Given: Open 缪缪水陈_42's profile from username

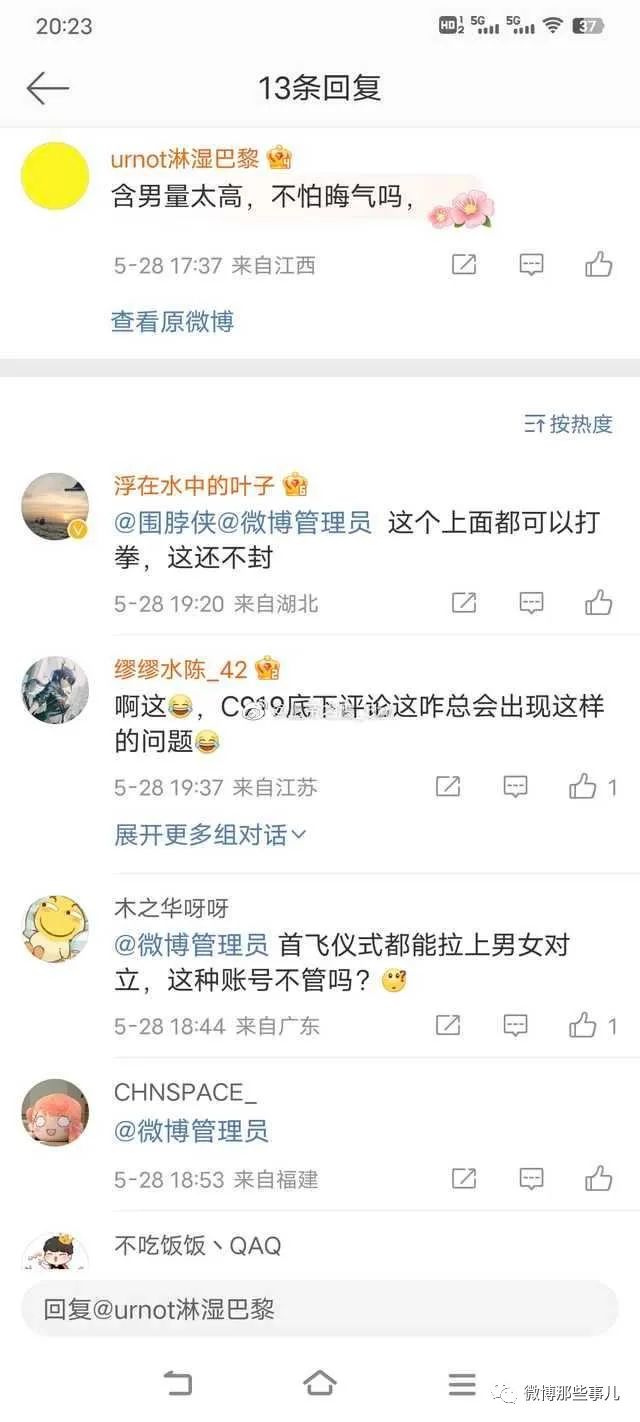Looking at the screenshot, I should point(181,669).
